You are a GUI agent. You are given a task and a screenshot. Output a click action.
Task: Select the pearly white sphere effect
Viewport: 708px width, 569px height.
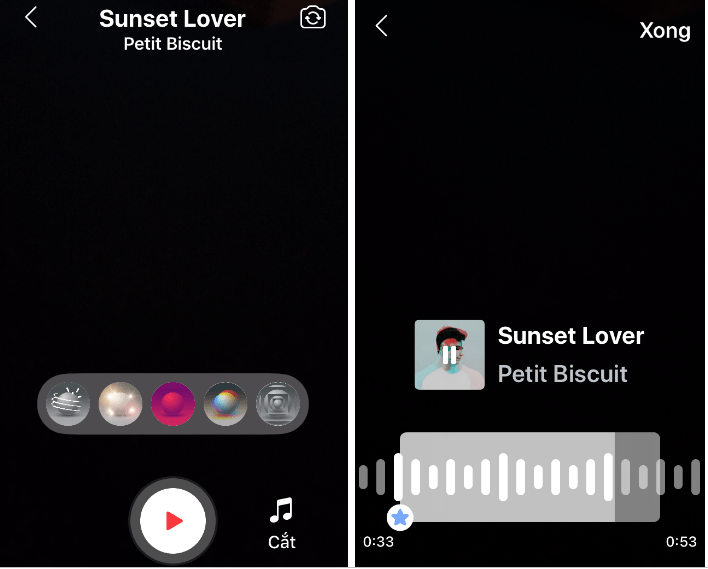click(120, 404)
